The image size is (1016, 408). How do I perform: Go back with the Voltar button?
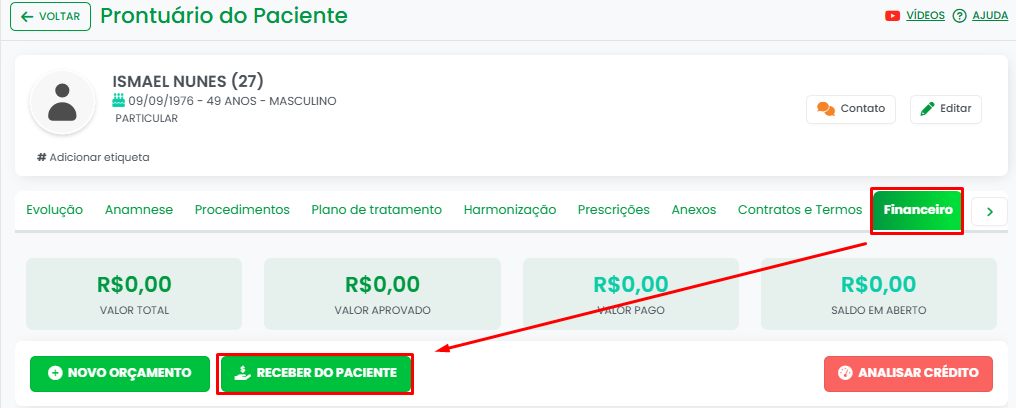coord(50,17)
